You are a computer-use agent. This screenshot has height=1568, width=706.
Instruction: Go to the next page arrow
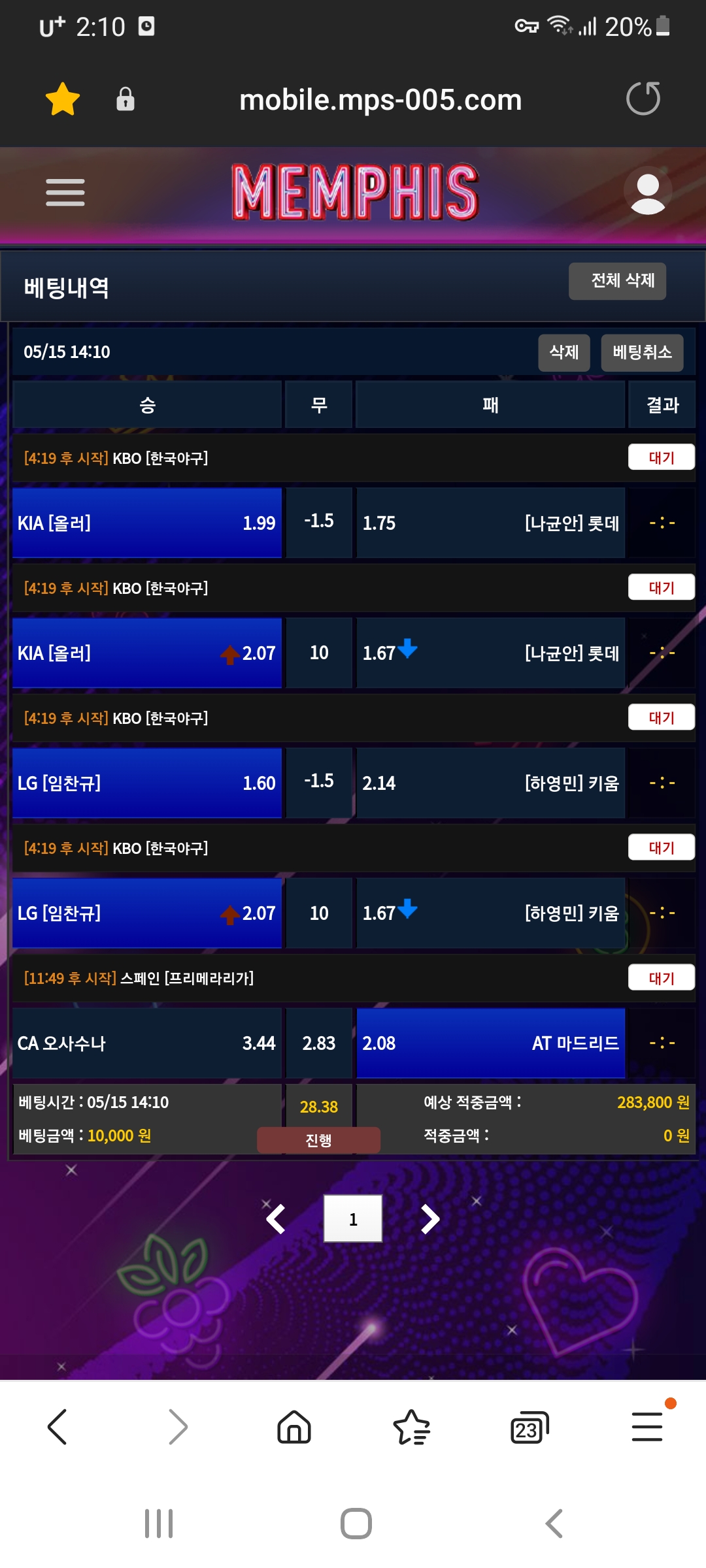pos(429,1218)
